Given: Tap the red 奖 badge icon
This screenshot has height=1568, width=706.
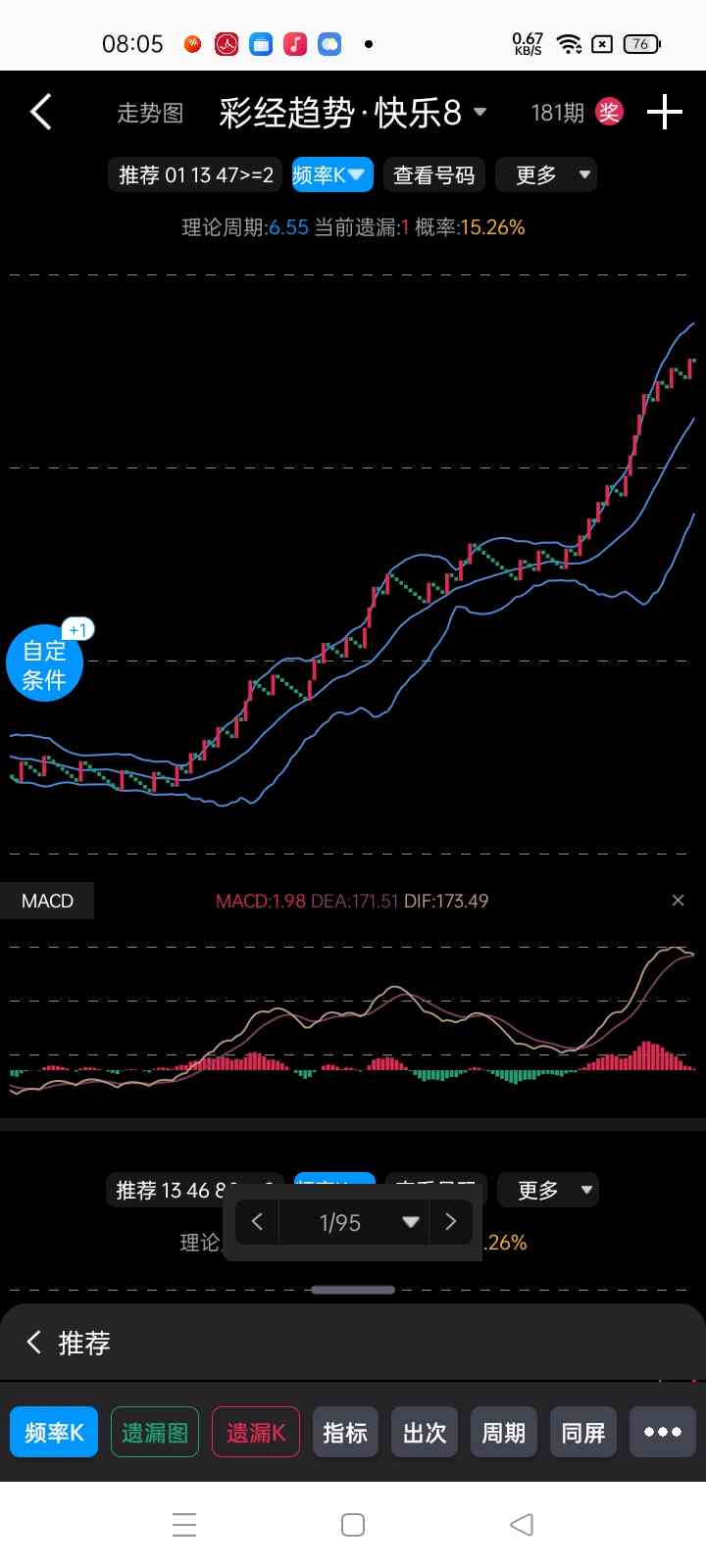Looking at the screenshot, I should pyautogui.click(x=609, y=112).
